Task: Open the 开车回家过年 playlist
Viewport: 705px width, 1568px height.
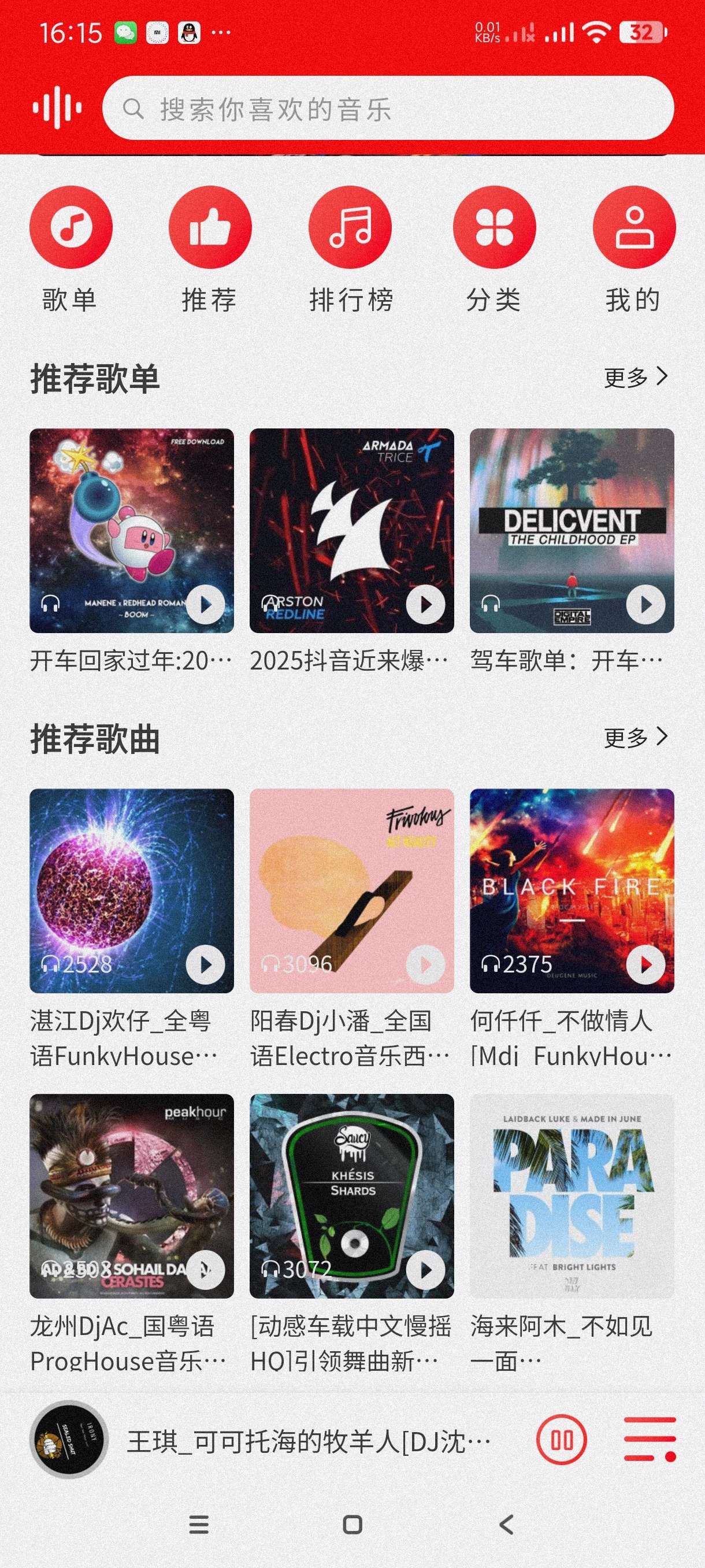Action: point(131,531)
